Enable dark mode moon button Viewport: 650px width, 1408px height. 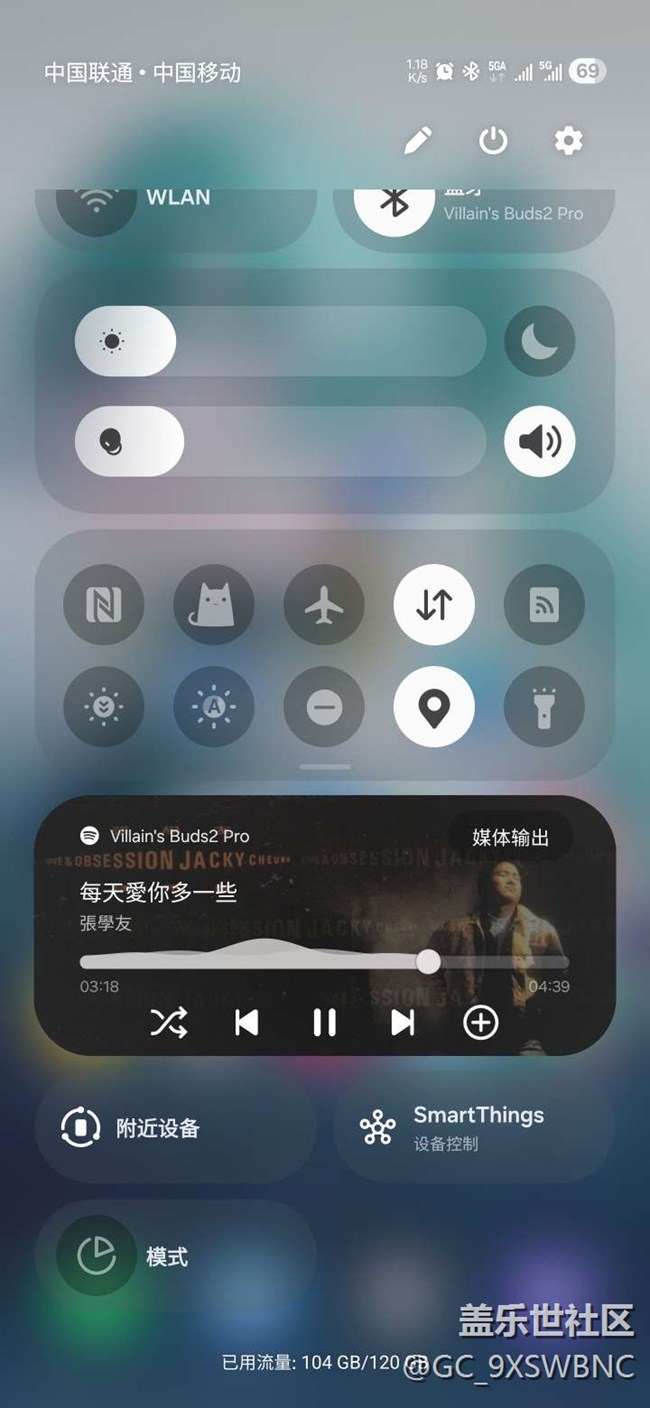pos(540,341)
